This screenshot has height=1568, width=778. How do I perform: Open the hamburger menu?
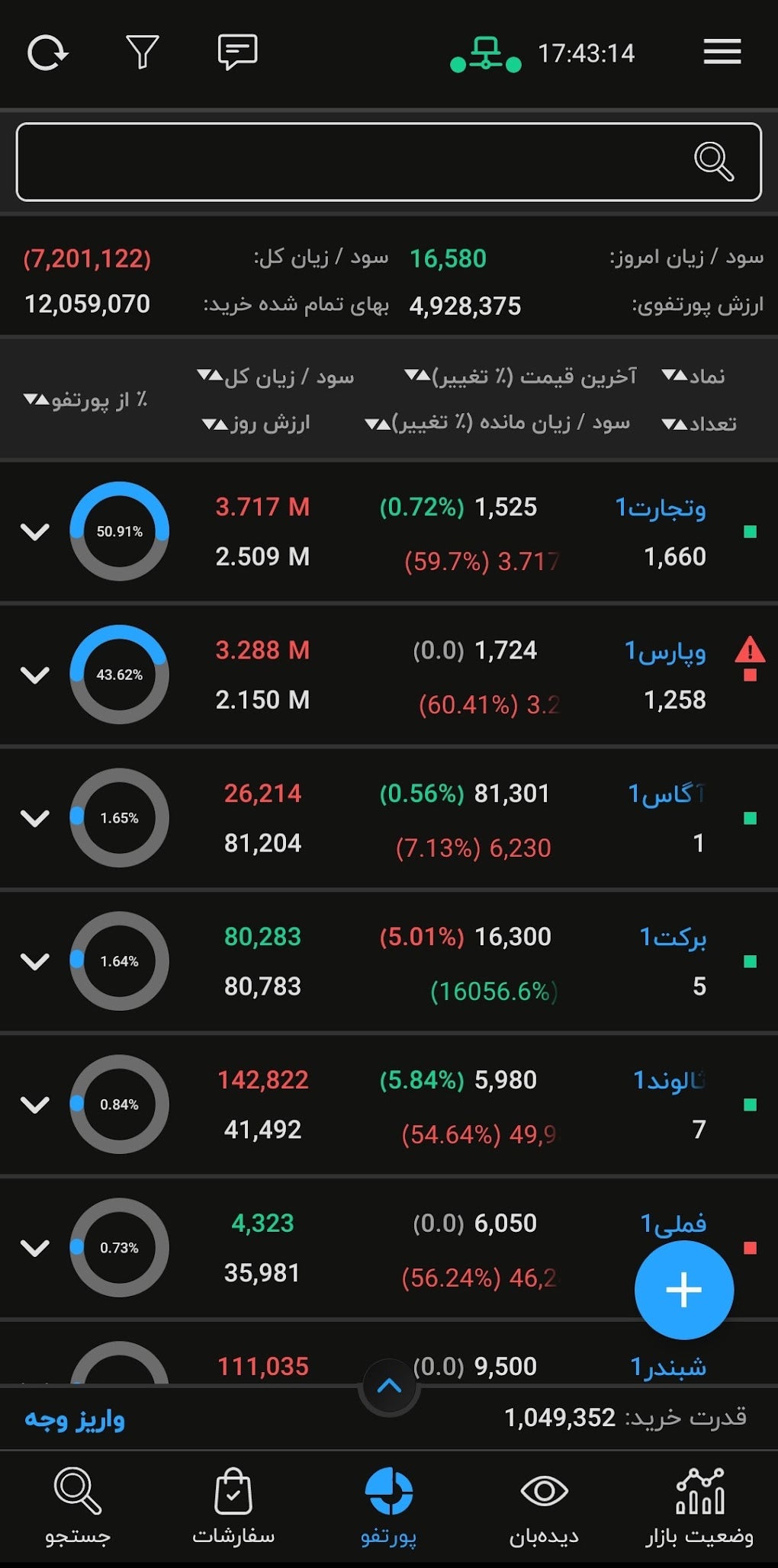720,52
